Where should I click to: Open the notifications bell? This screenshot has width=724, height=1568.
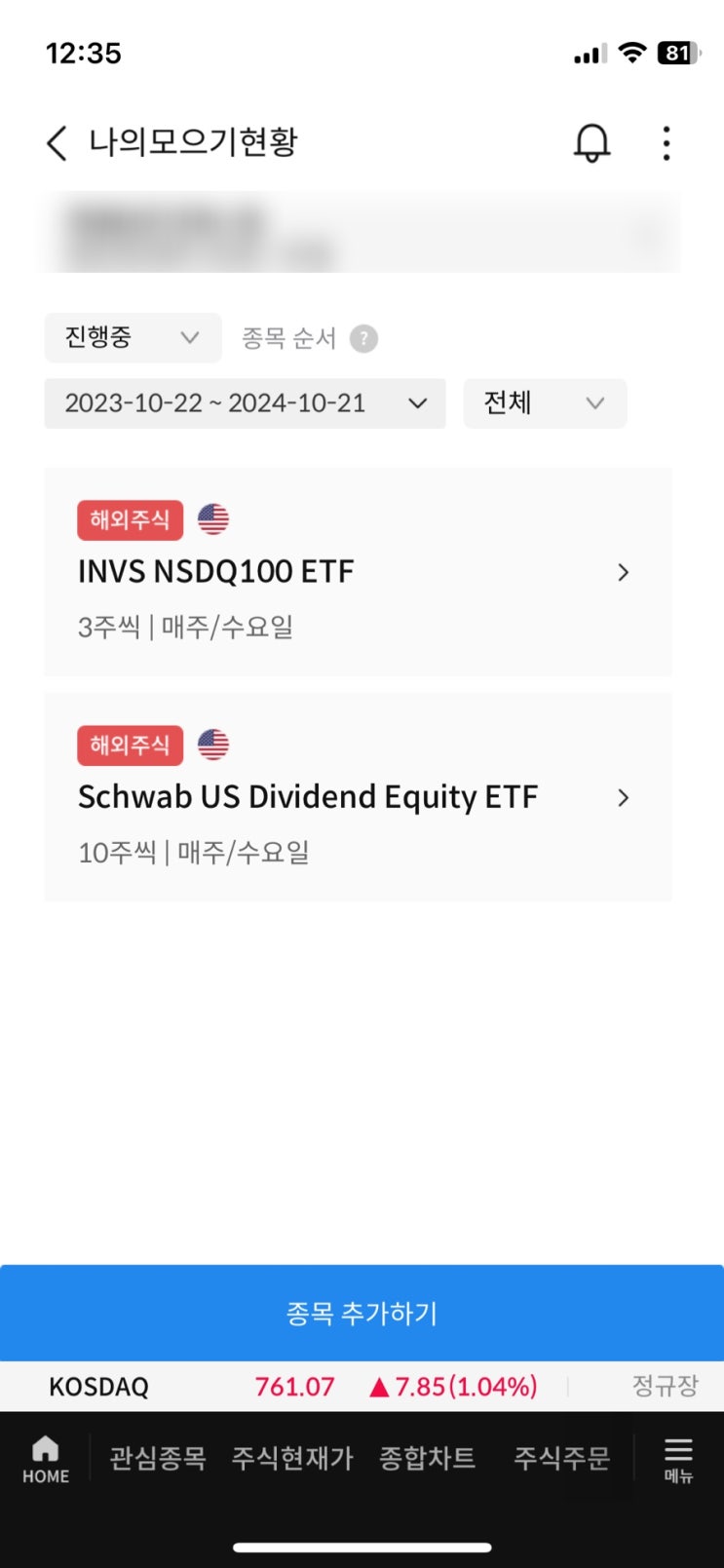pos(591,143)
